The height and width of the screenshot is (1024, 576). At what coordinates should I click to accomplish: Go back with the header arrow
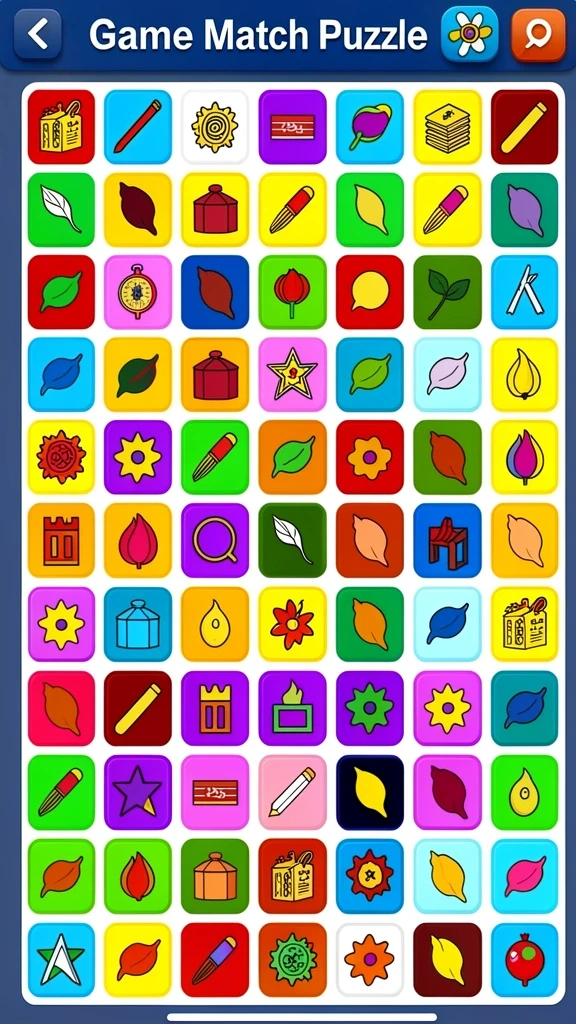coord(37,34)
